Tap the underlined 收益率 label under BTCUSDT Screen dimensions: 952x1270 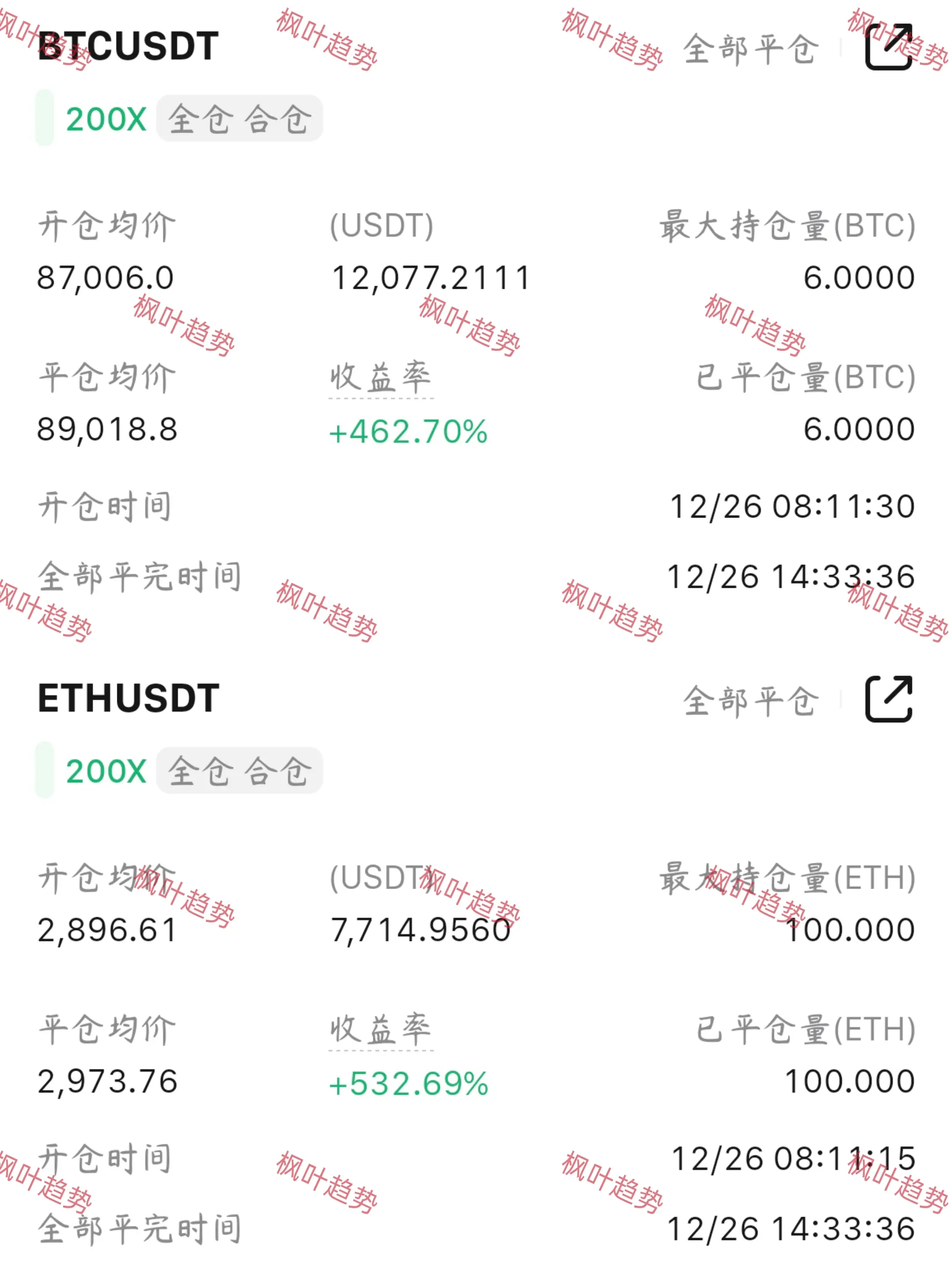pyautogui.click(x=380, y=378)
